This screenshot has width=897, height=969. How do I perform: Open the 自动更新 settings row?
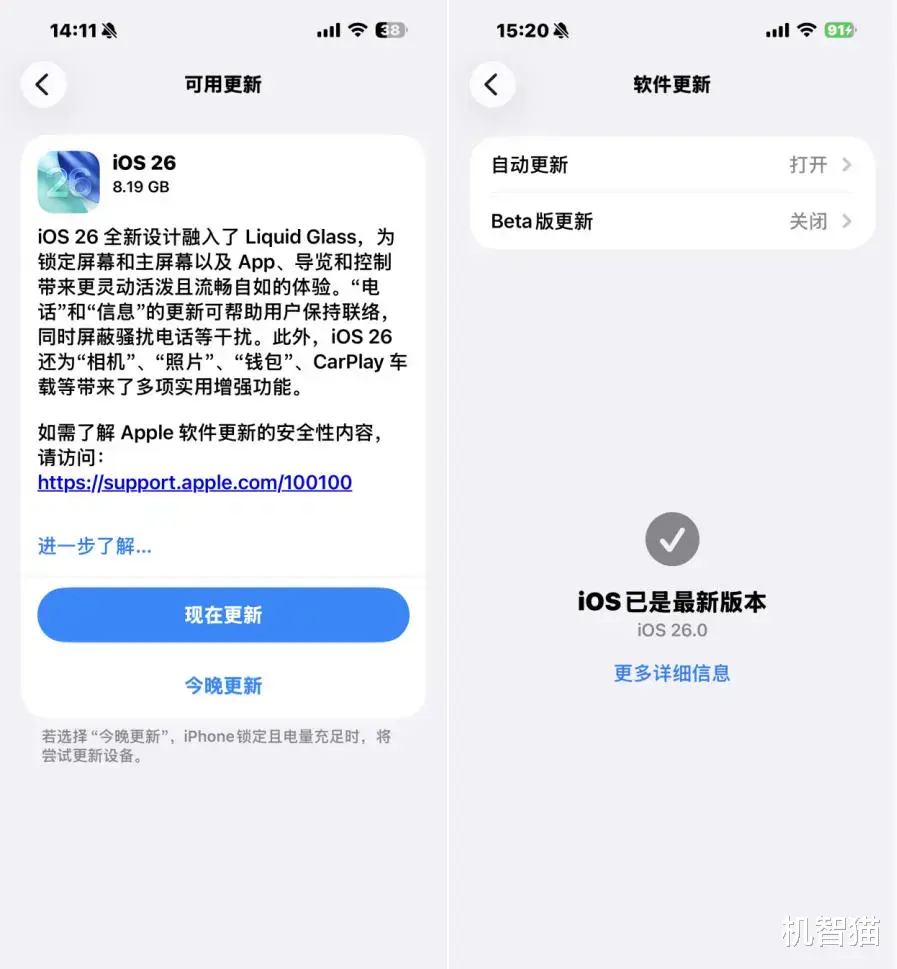click(x=671, y=165)
